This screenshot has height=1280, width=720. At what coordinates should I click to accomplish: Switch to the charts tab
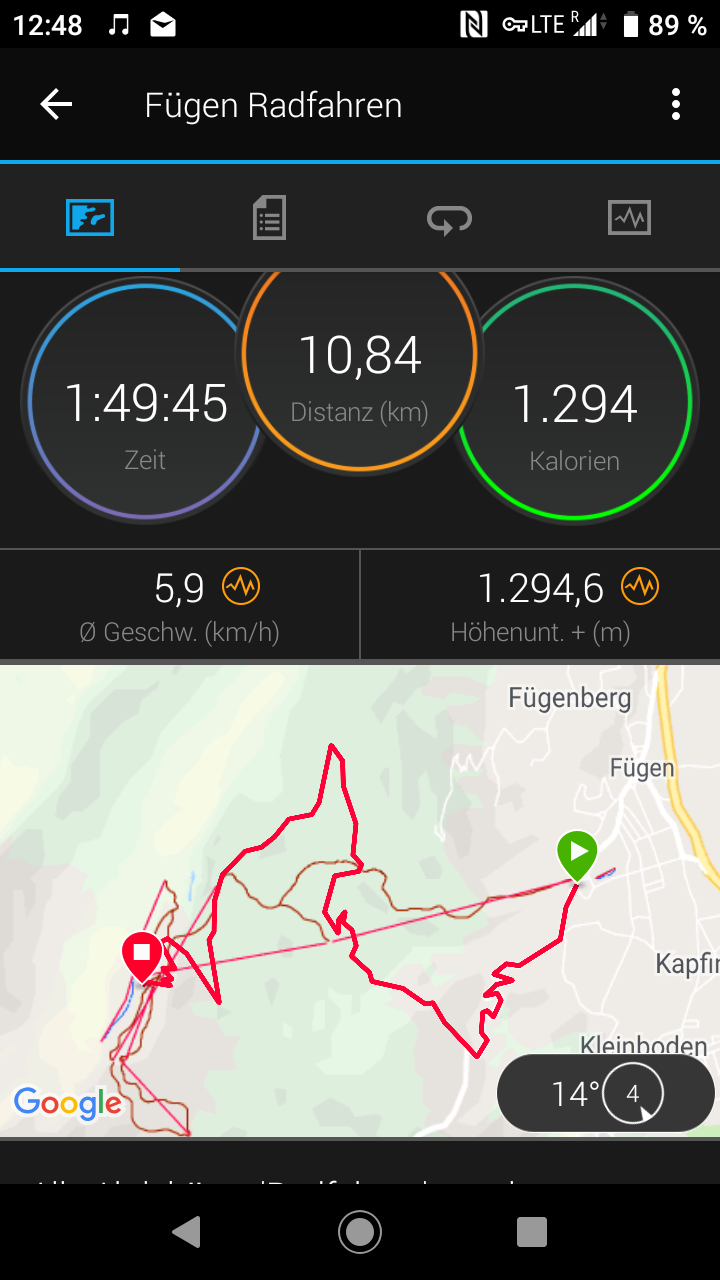[x=629, y=217]
